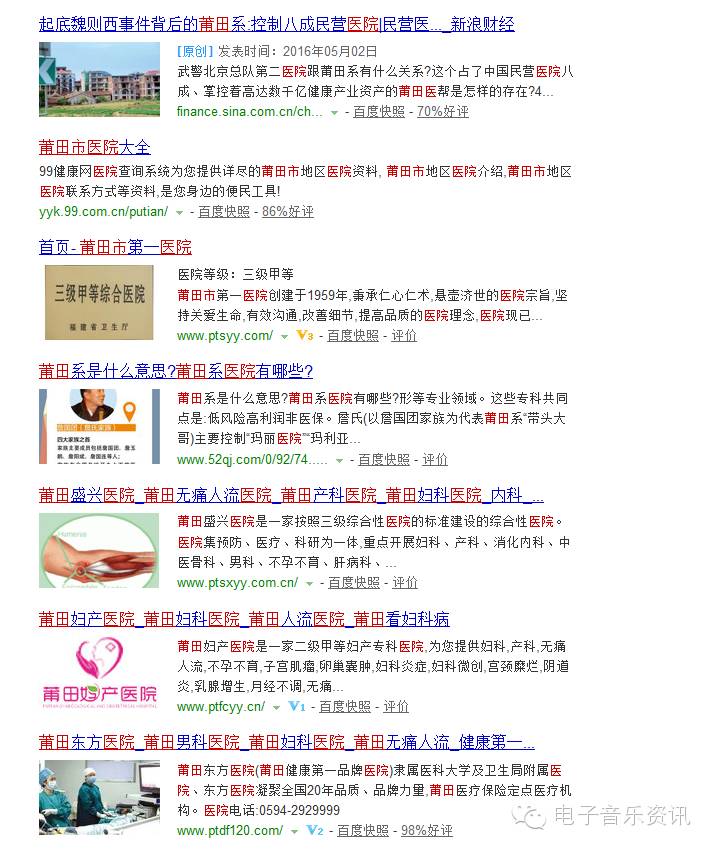View 百度快照 for www.52qj.com result
The width and height of the screenshot is (712, 851).
(x=384, y=460)
